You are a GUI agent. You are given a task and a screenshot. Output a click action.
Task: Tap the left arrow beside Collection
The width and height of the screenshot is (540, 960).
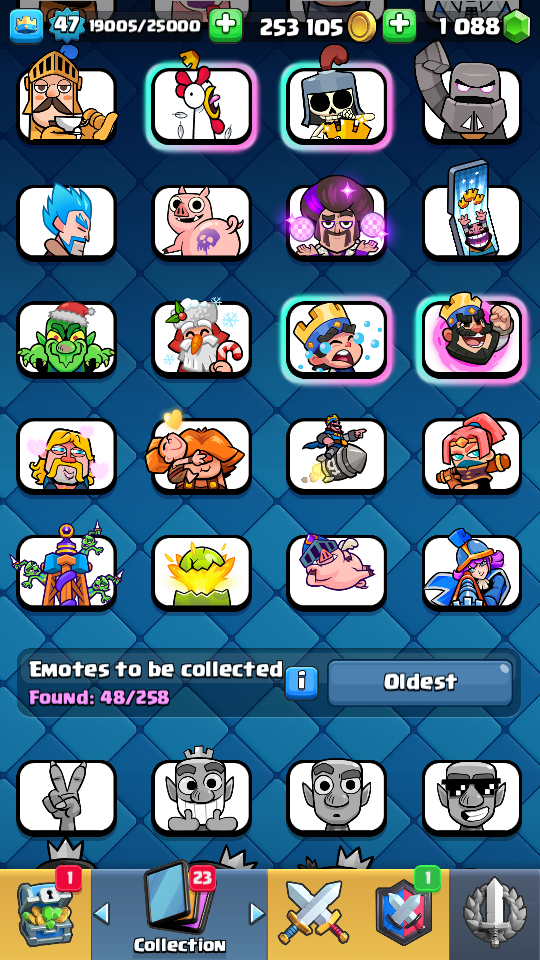(x=102, y=913)
